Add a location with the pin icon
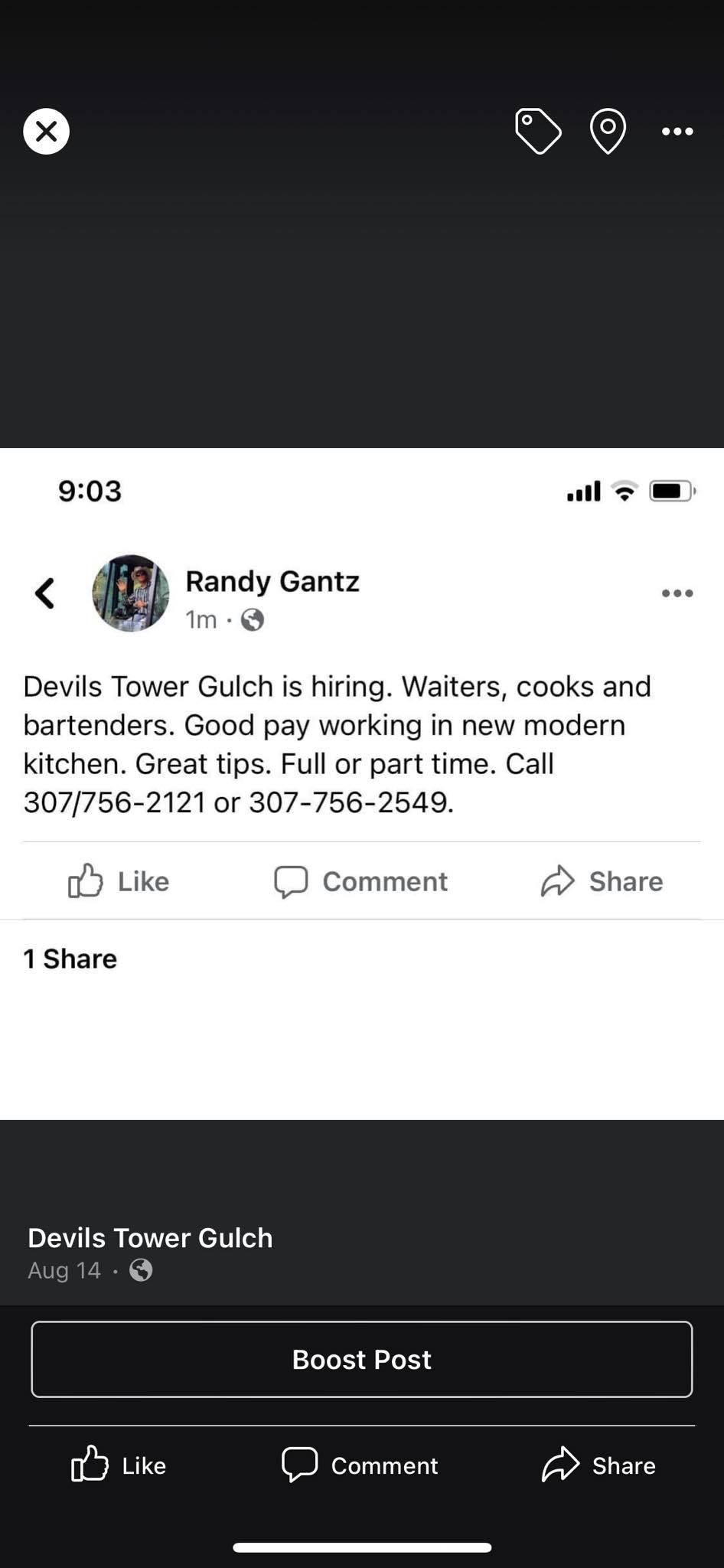The height and width of the screenshot is (1568, 724). pyautogui.click(x=608, y=132)
